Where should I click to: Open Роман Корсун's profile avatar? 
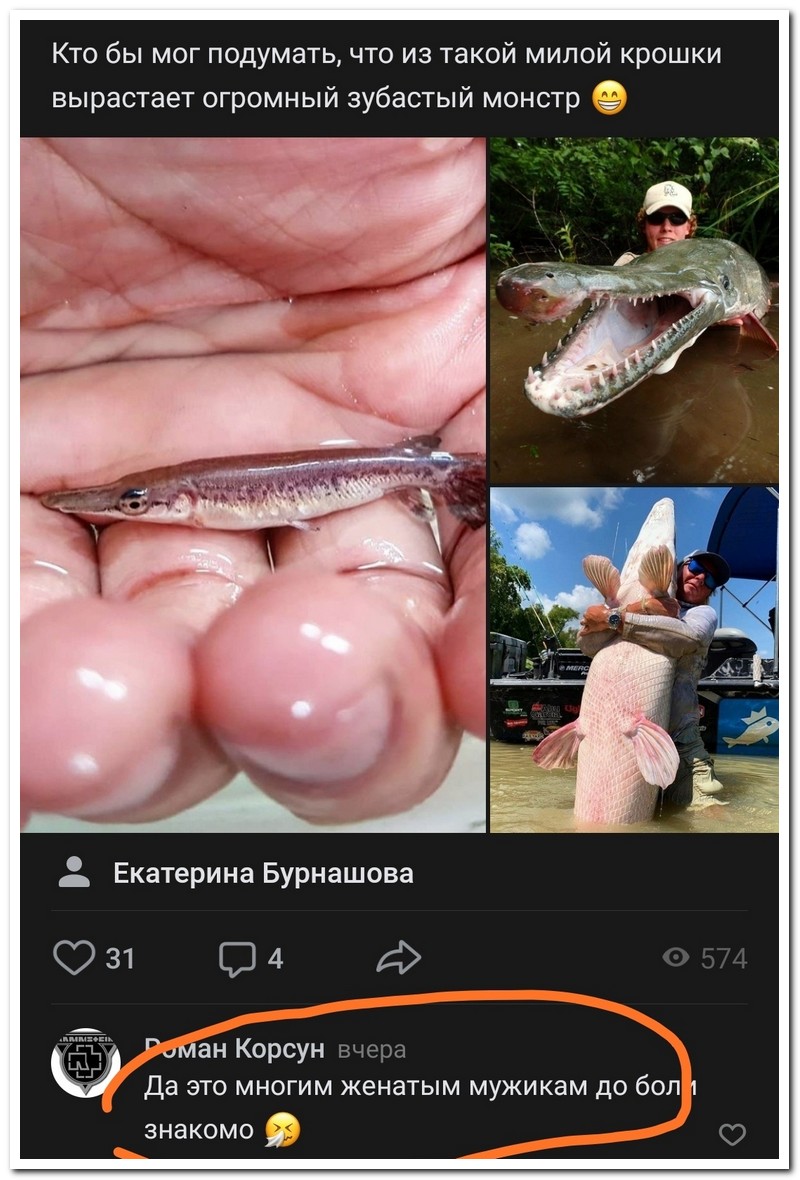coord(86,1063)
